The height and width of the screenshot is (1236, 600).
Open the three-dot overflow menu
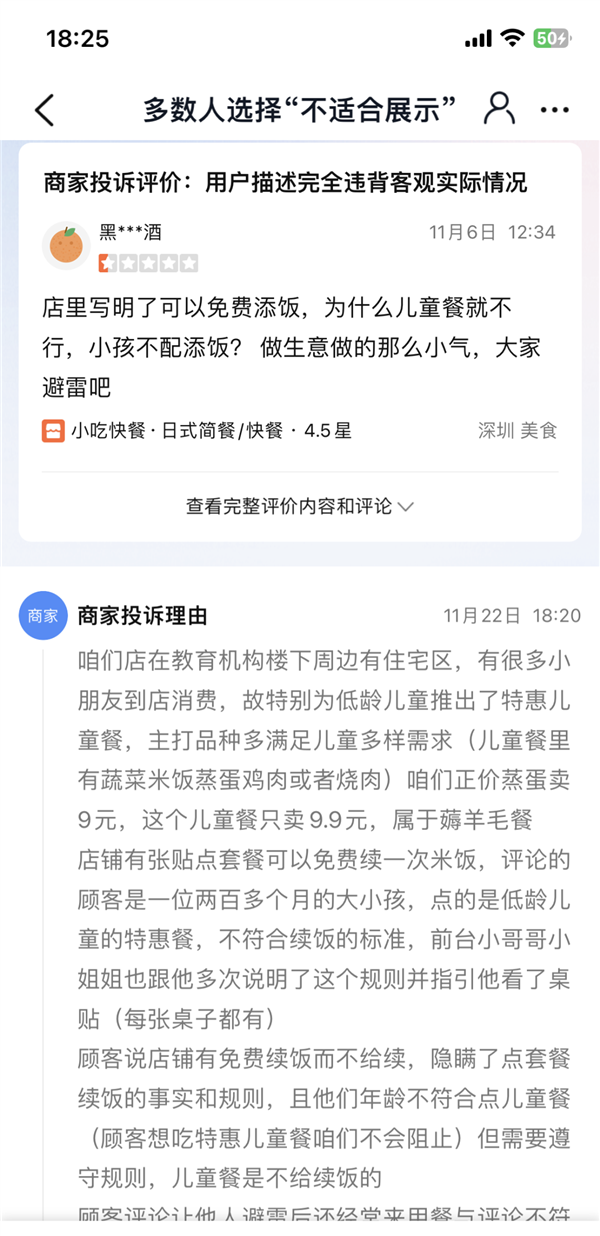point(554,110)
